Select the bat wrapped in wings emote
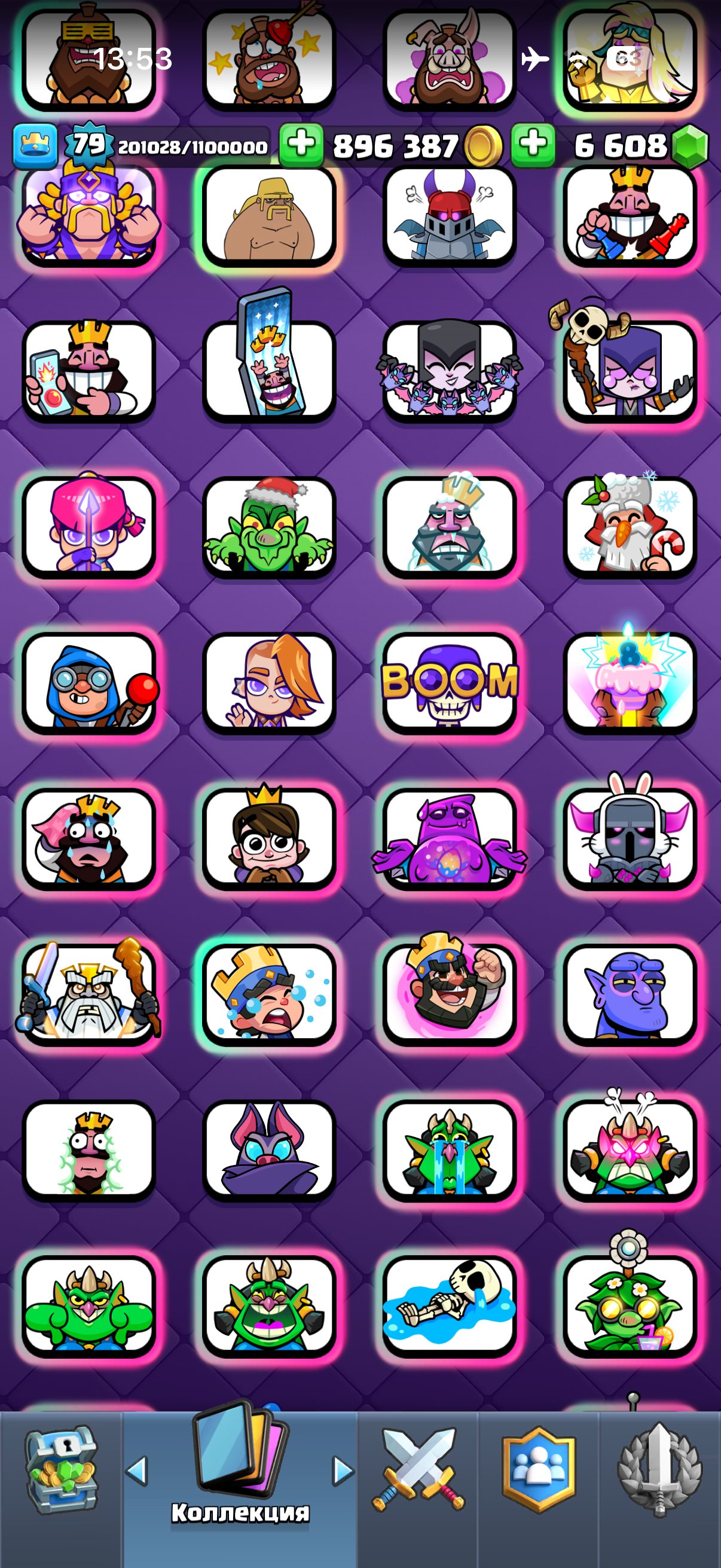 point(269,1150)
